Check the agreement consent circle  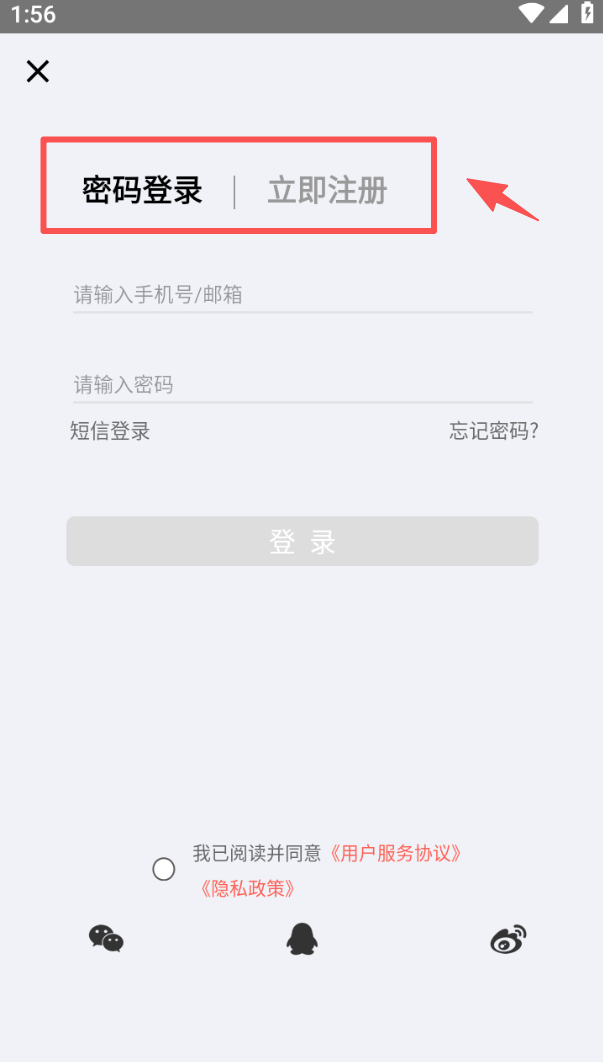(x=164, y=869)
